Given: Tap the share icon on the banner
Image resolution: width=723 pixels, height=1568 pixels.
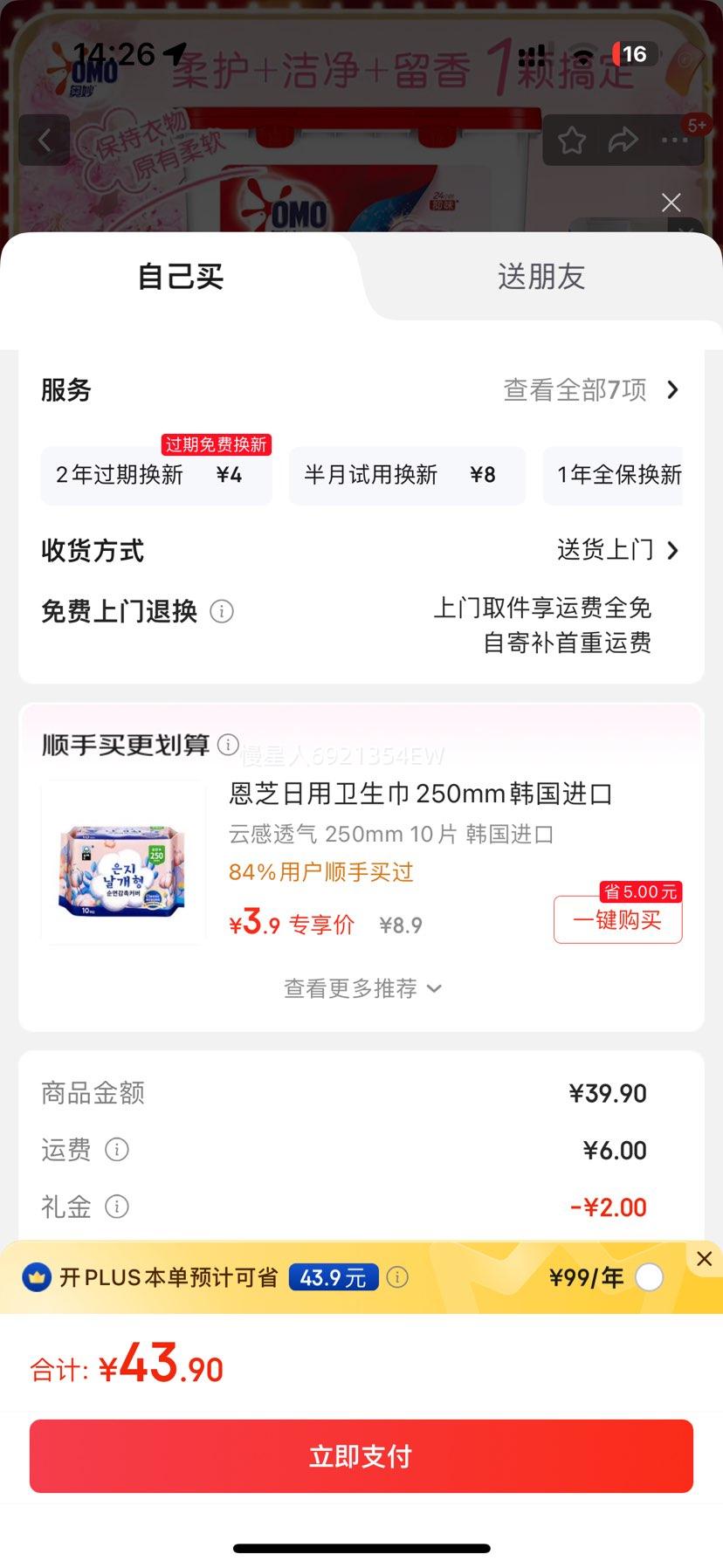Looking at the screenshot, I should tap(622, 140).
